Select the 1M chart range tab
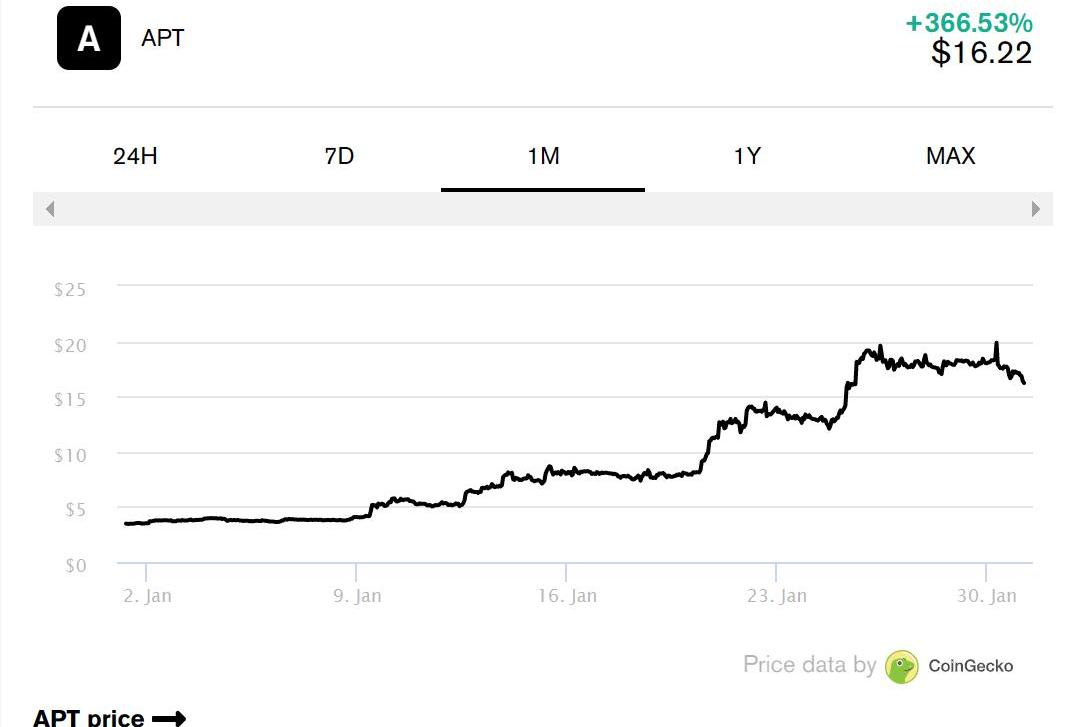 coord(543,156)
